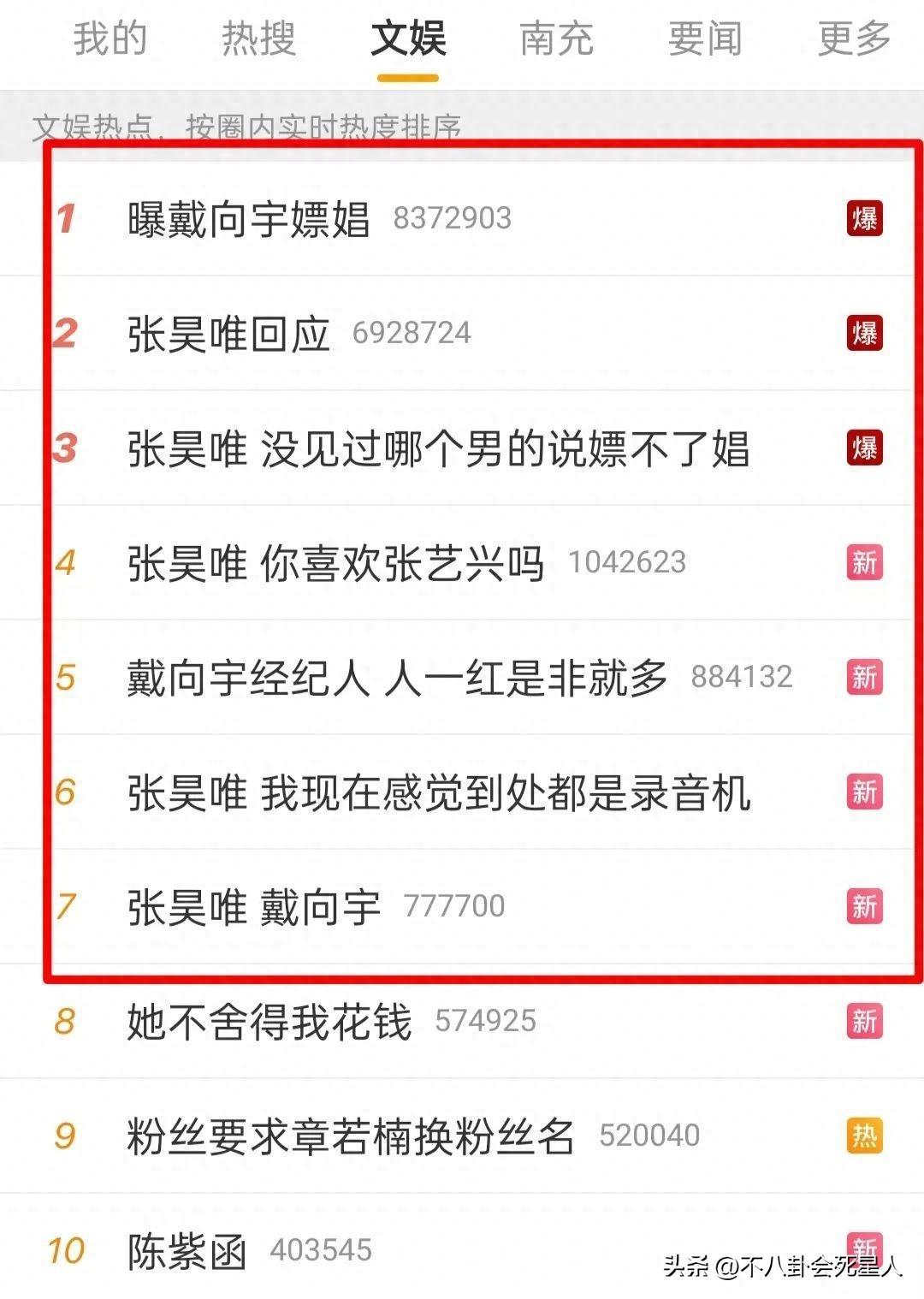Switch to the 热搜 tab
924x1299 pixels.
[x=258, y=39]
